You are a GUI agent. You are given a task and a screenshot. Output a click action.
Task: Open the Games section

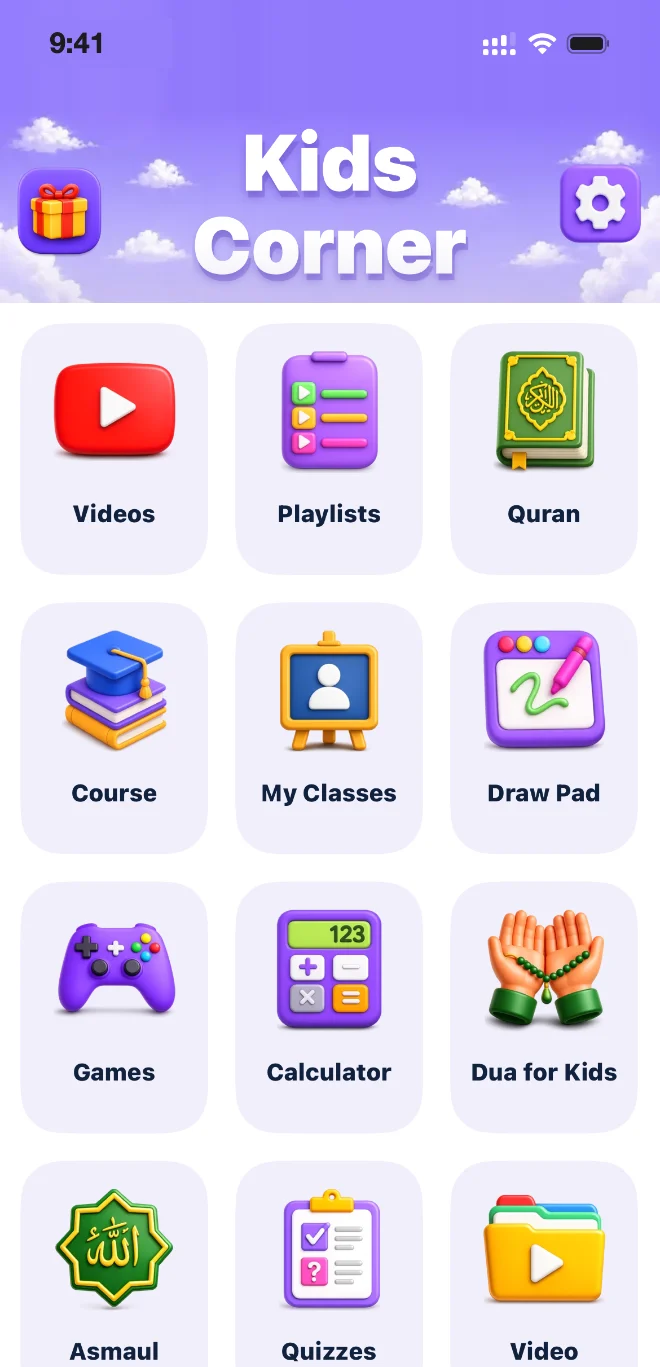114,1007
